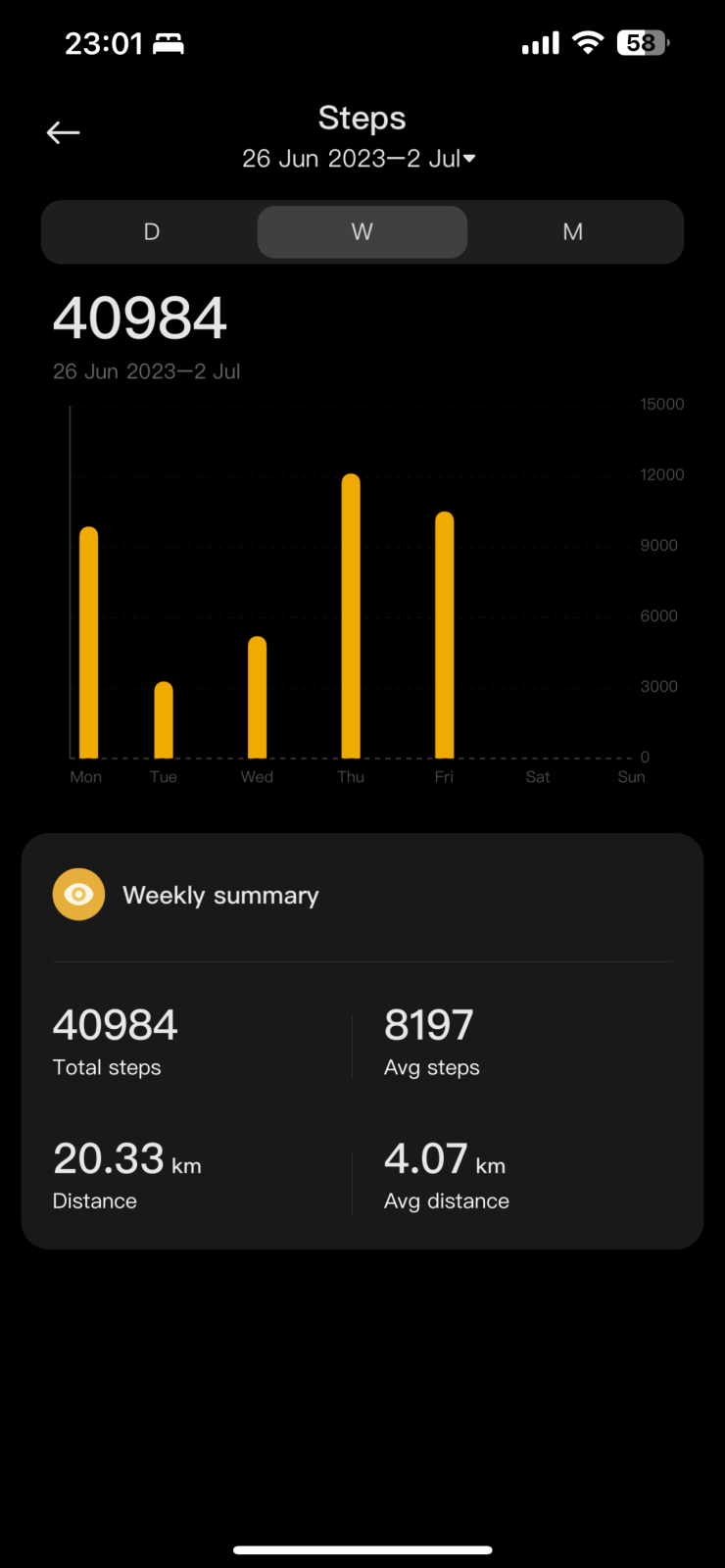Tap Monday's bar in the steps chart

tap(88, 644)
